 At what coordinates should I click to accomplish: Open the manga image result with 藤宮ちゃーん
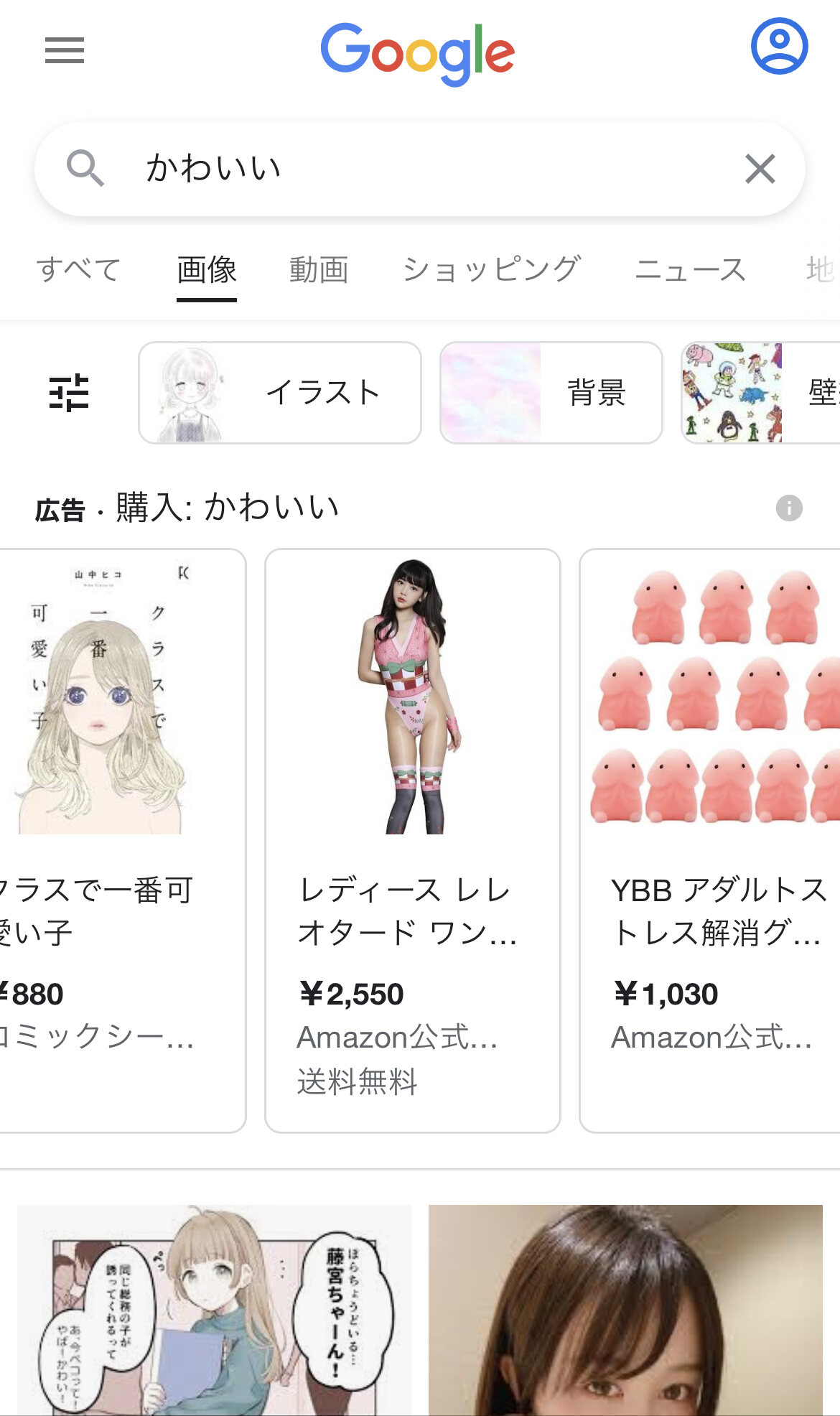pyautogui.click(x=214, y=1310)
